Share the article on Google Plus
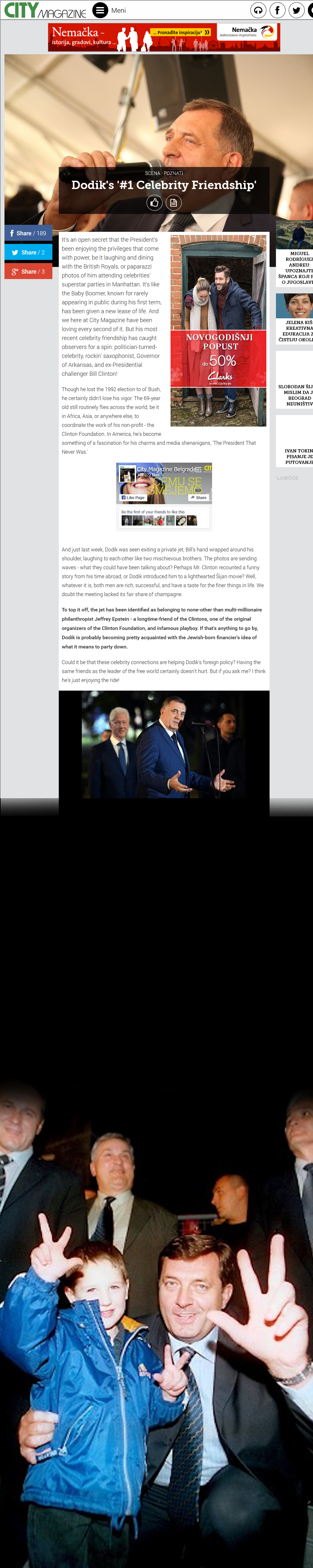The width and height of the screenshot is (313, 1568). tap(28, 271)
